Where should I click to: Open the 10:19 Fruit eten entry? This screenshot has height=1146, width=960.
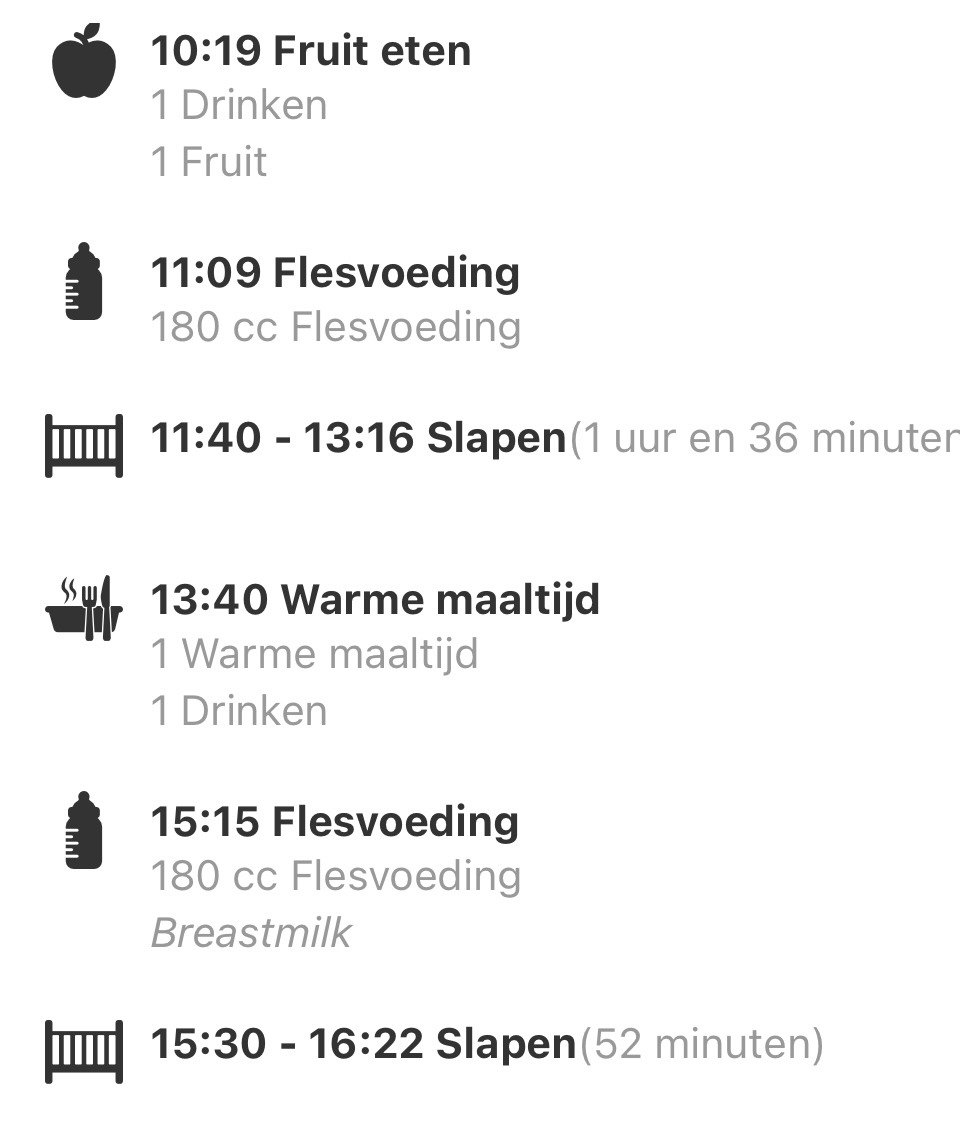tap(480, 104)
